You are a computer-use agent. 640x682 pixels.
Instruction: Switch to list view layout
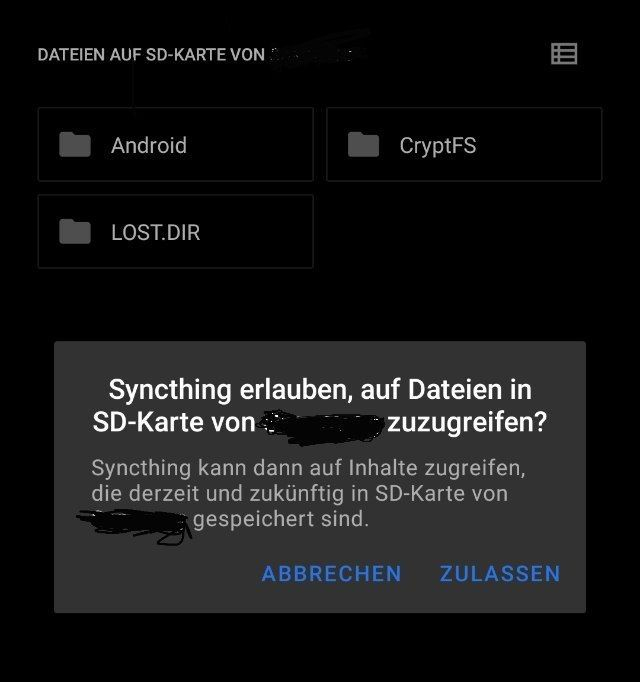pos(564,54)
